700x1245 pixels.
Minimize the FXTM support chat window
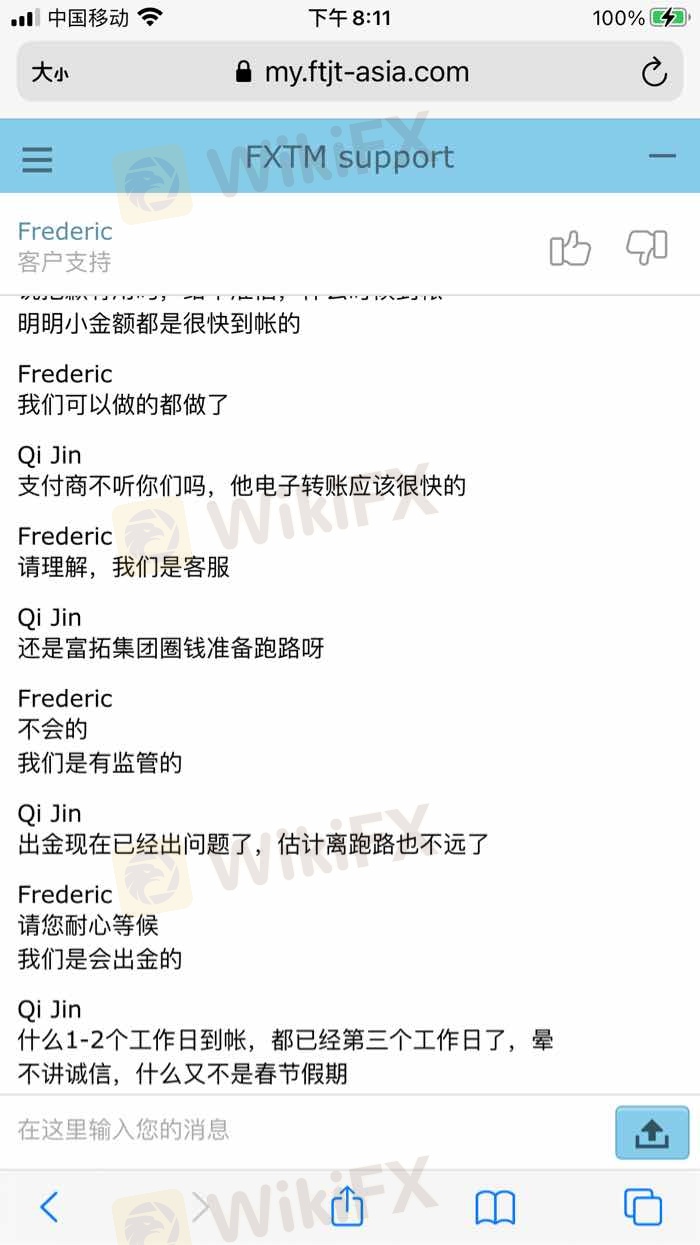click(x=662, y=156)
